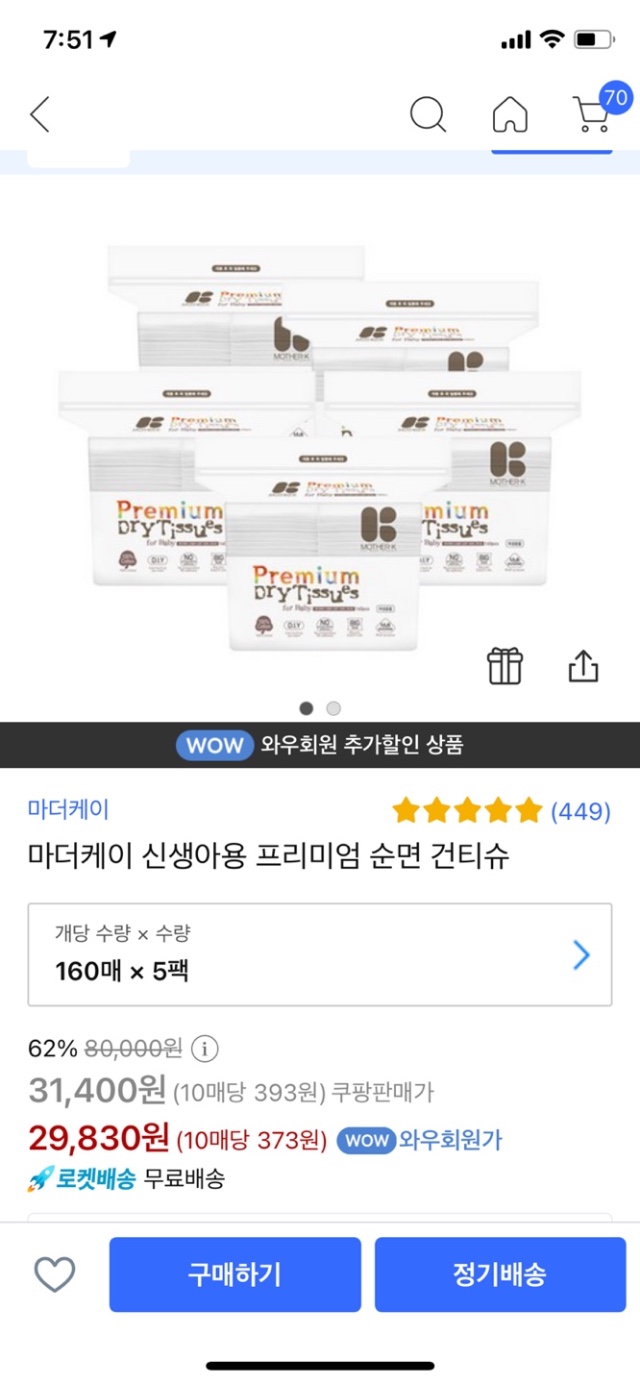Open the 마더케이 brand link
This screenshot has width=640, height=1384.
[x=69, y=809]
